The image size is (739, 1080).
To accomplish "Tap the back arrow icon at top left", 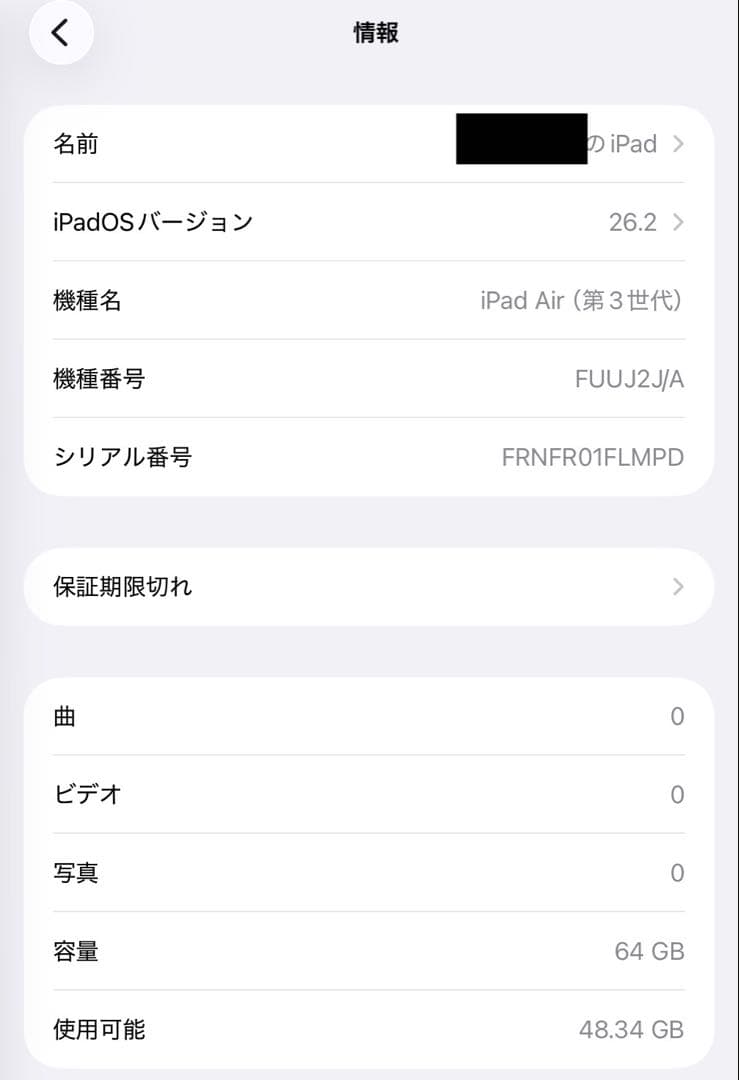I will coord(60,33).
